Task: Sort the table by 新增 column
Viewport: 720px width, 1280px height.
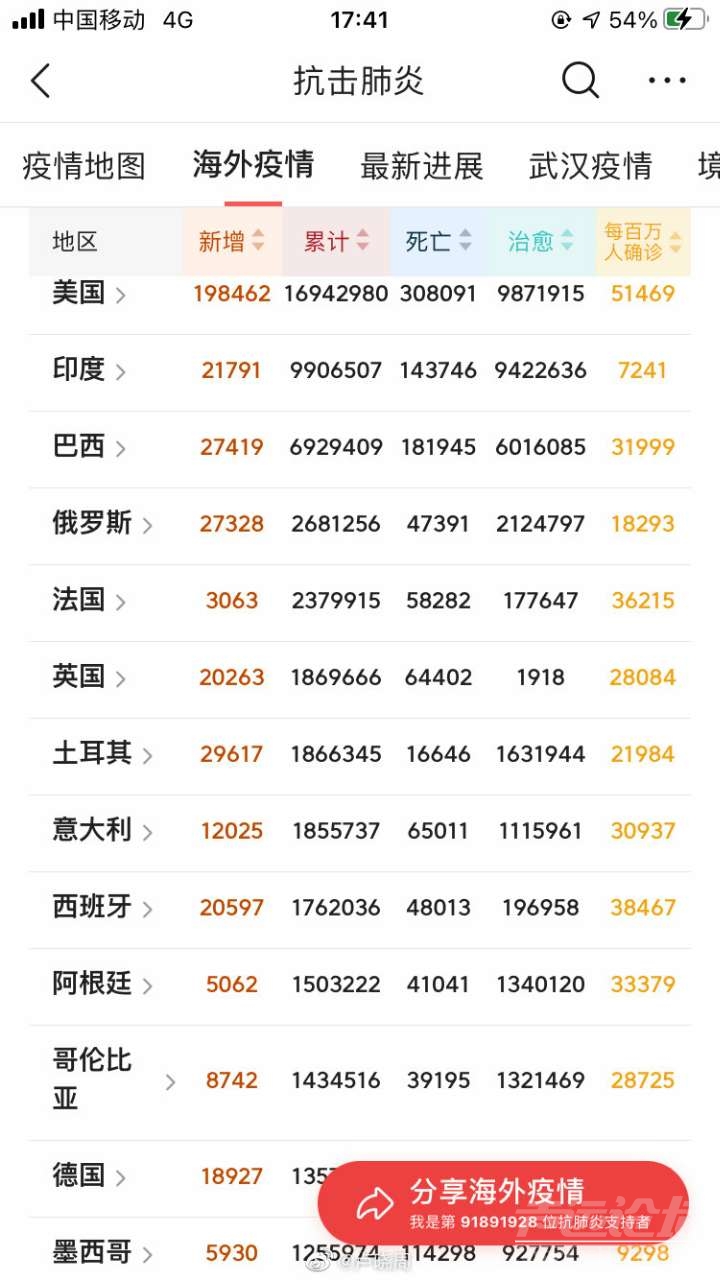Action: click(x=232, y=241)
